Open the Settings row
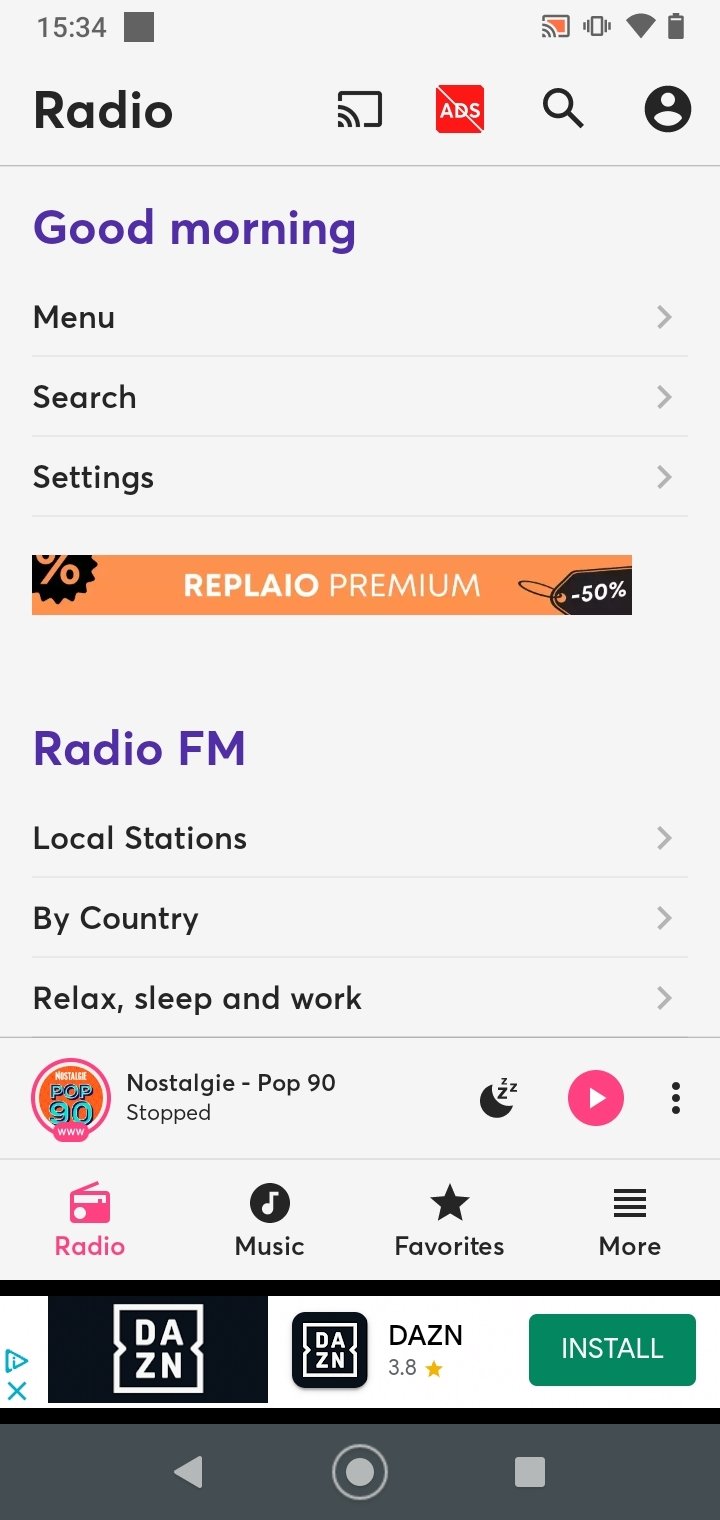Viewport: 720px width, 1520px height. 360,477
